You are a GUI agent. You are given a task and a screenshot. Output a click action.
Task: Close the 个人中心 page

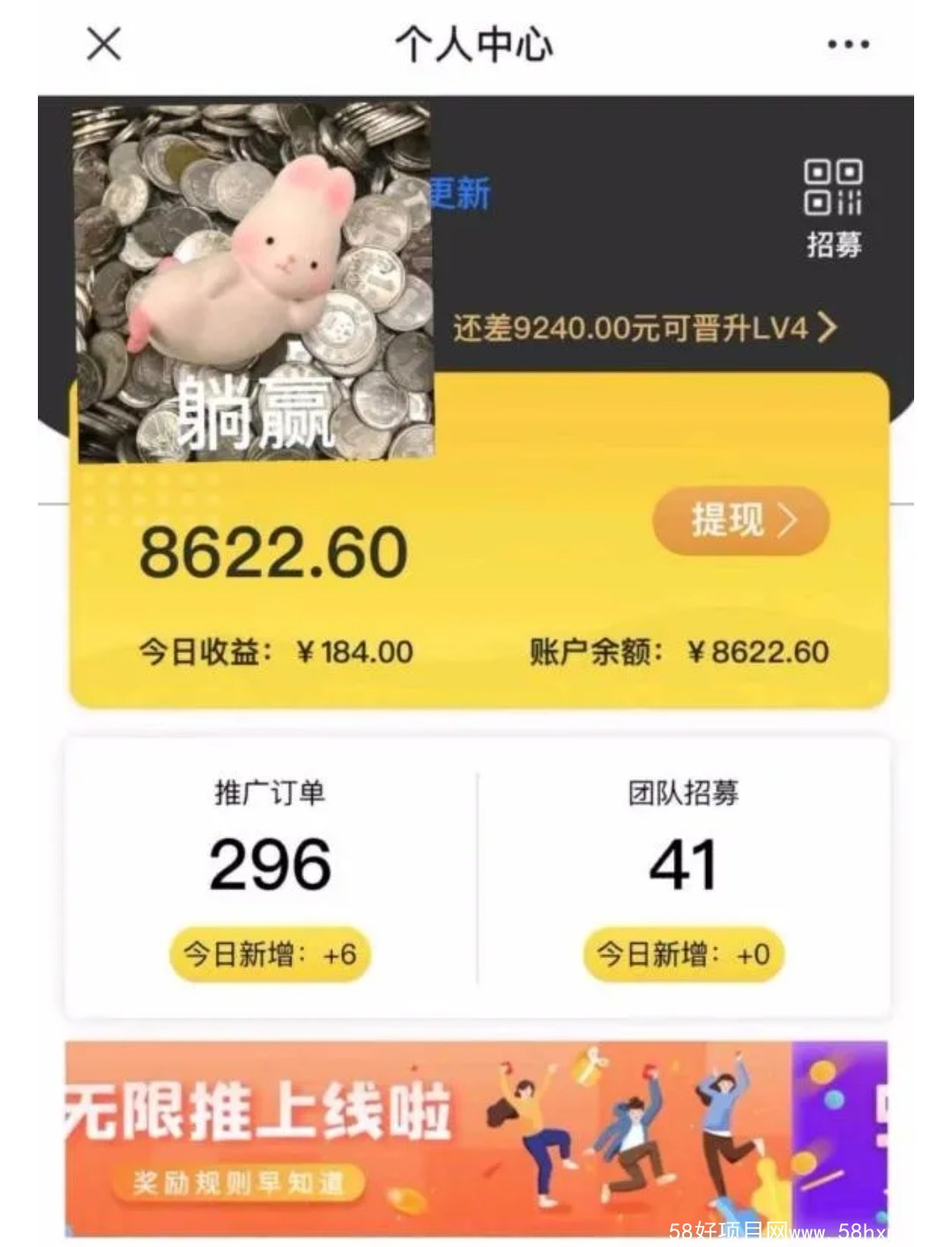(103, 42)
